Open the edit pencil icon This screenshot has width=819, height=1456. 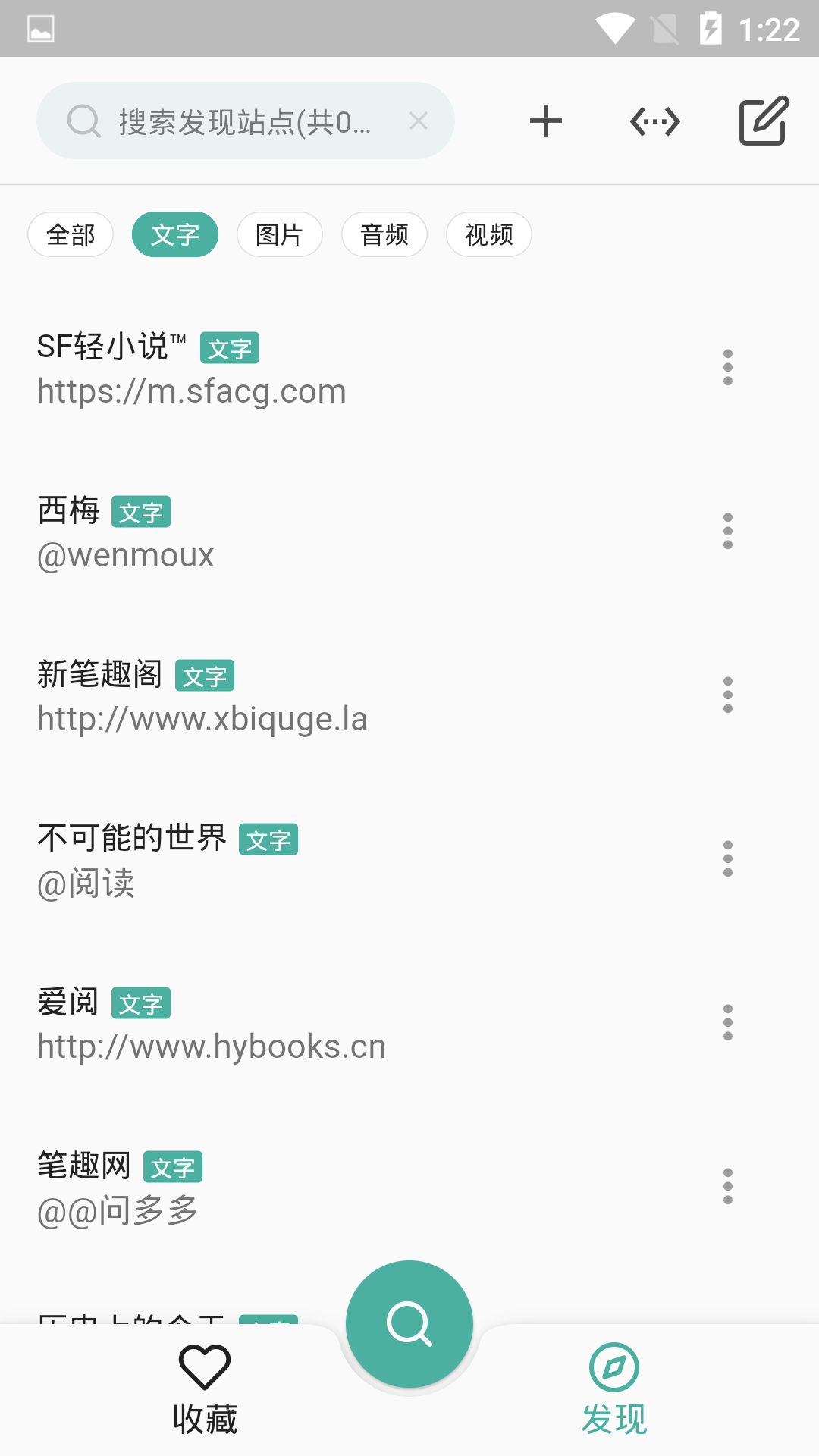[764, 121]
